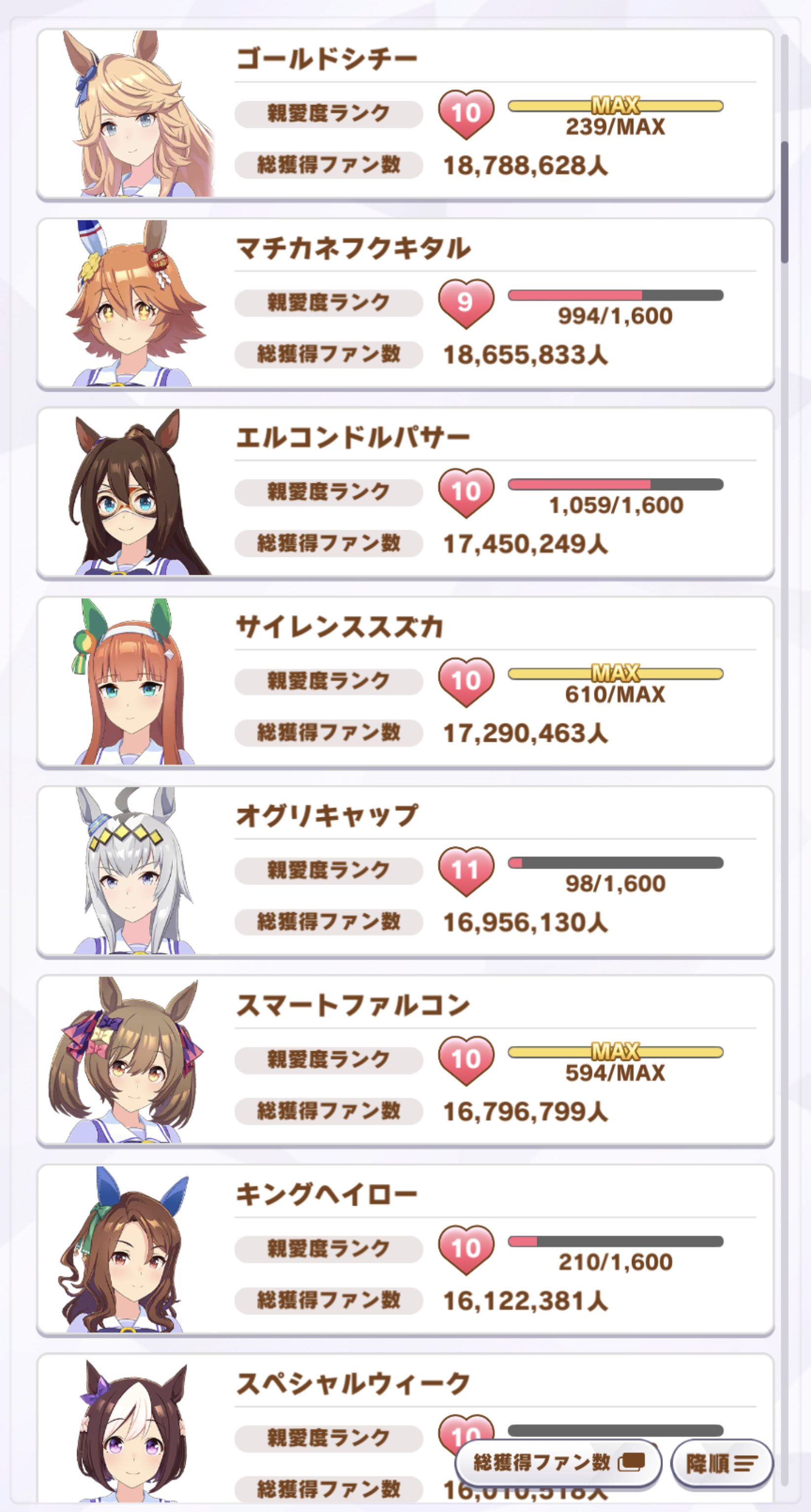Select マチカネフクキタル character card
The image size is (811, 1512).
(x=405, y=303)
